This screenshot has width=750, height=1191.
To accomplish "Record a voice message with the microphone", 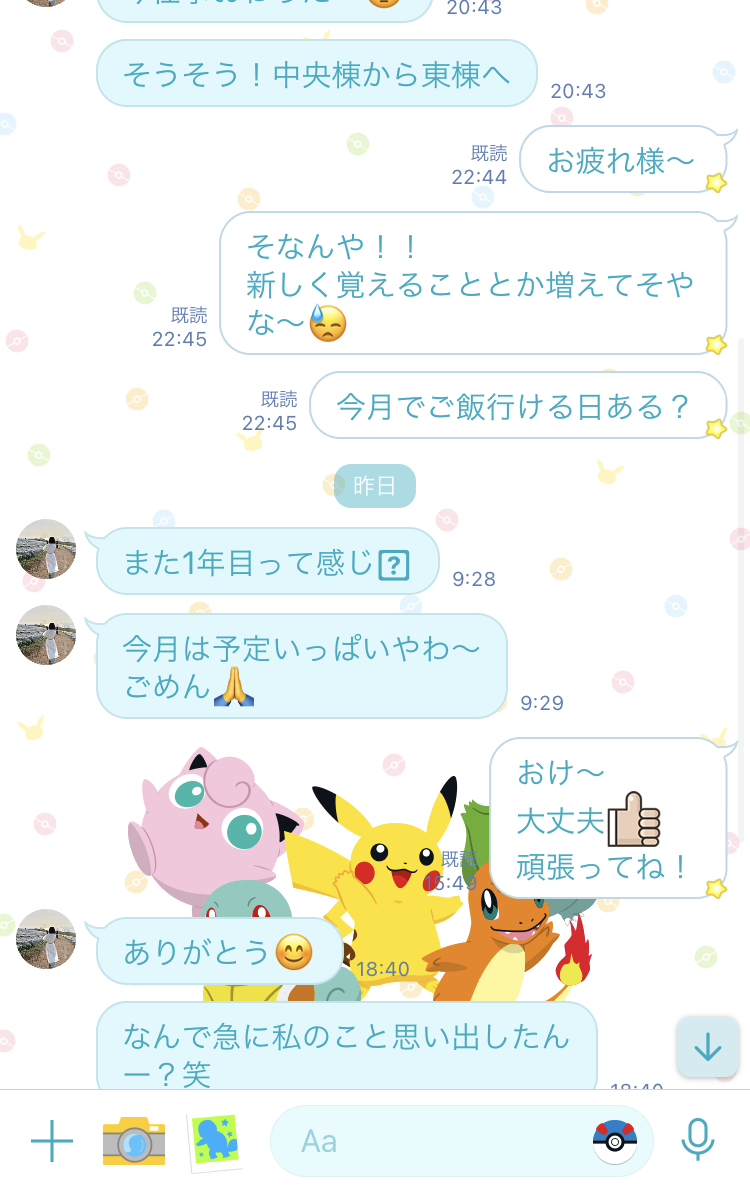I will [x=698, y=1140].
